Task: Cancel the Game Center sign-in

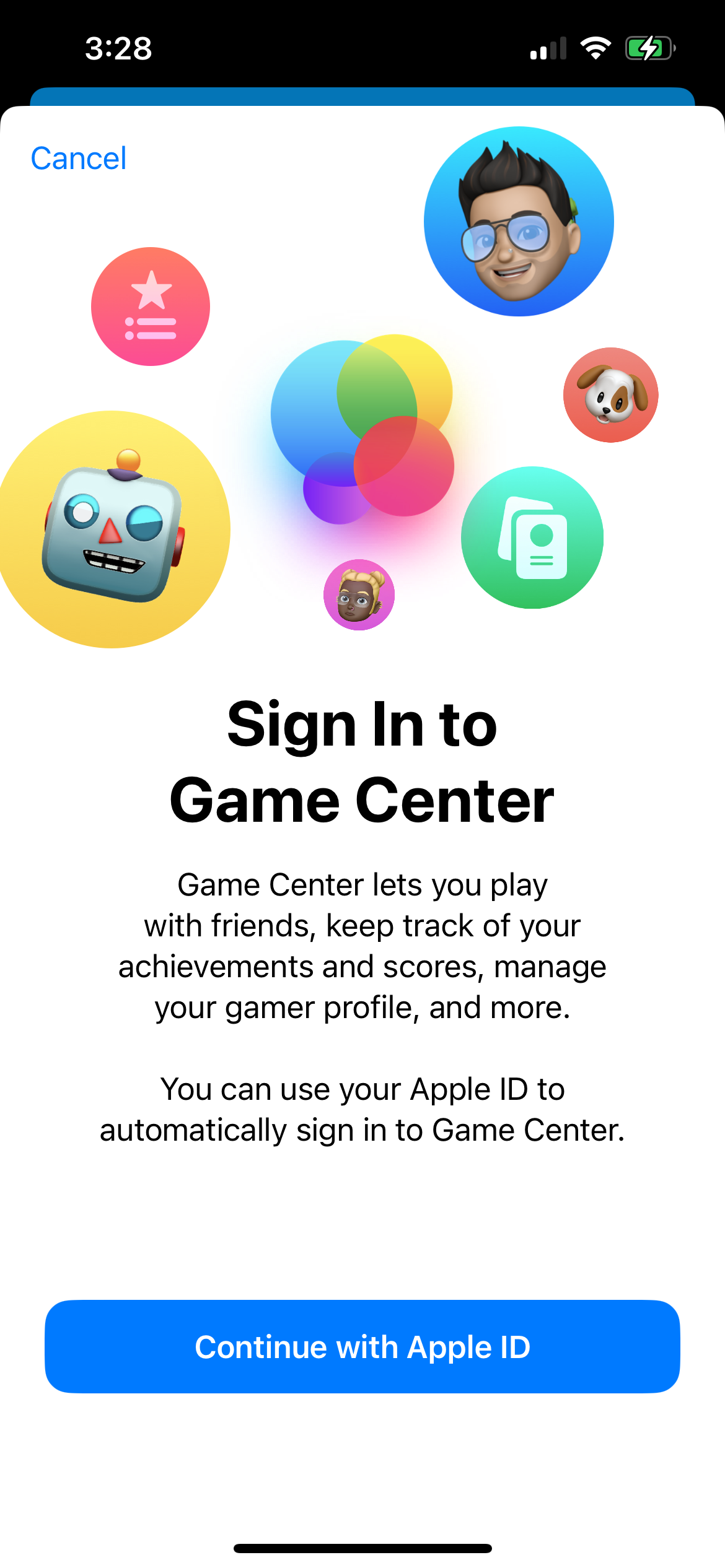Action: [x=79, y=159]
